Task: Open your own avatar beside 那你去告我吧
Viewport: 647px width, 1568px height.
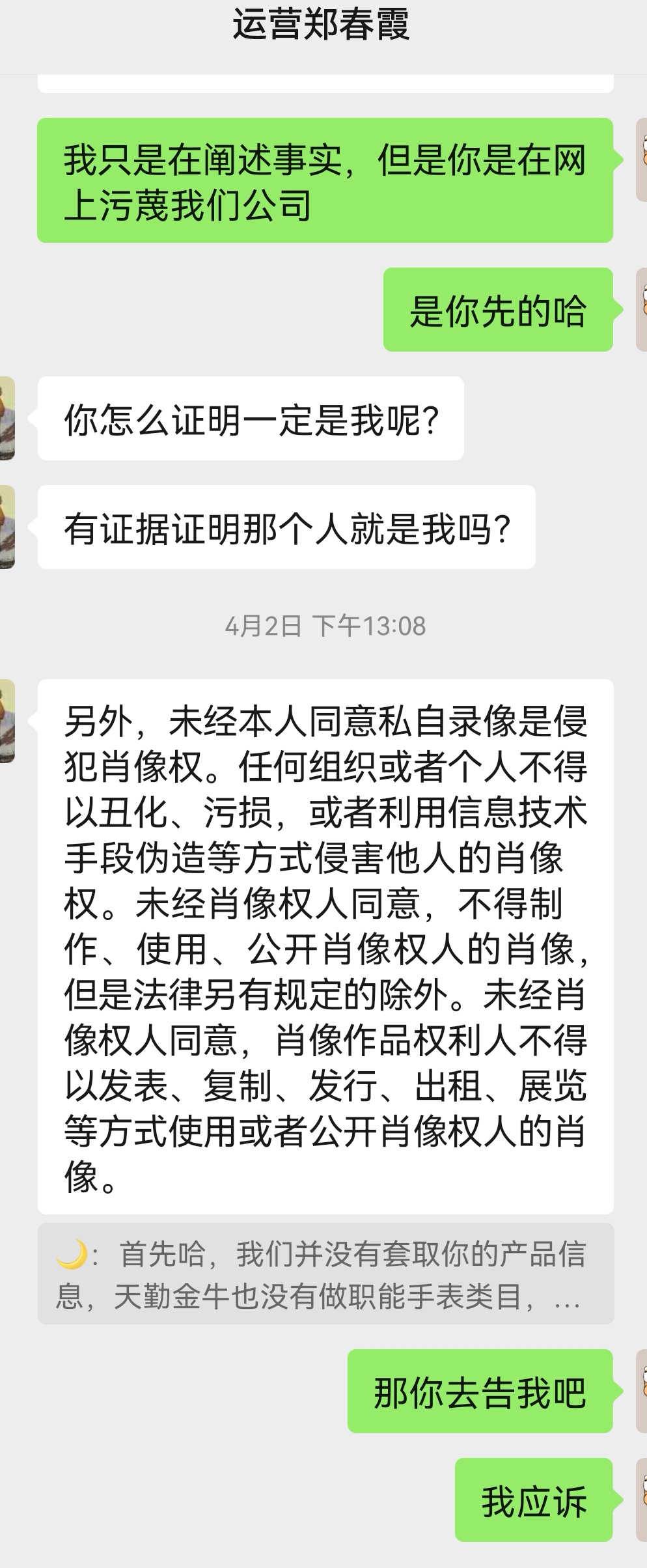Action: point(641,1391)
